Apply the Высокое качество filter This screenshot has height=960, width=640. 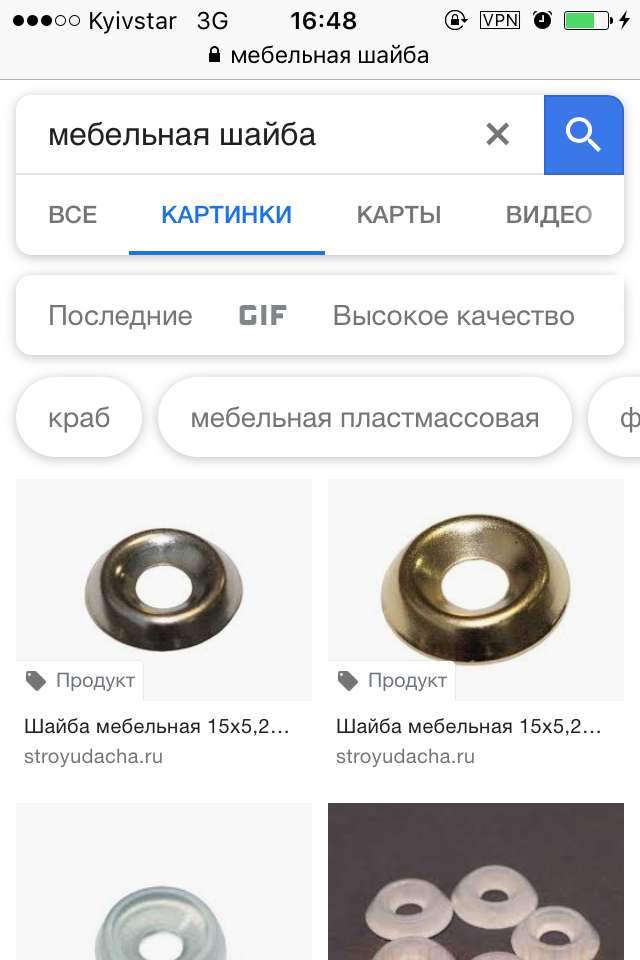coord(453,316)
